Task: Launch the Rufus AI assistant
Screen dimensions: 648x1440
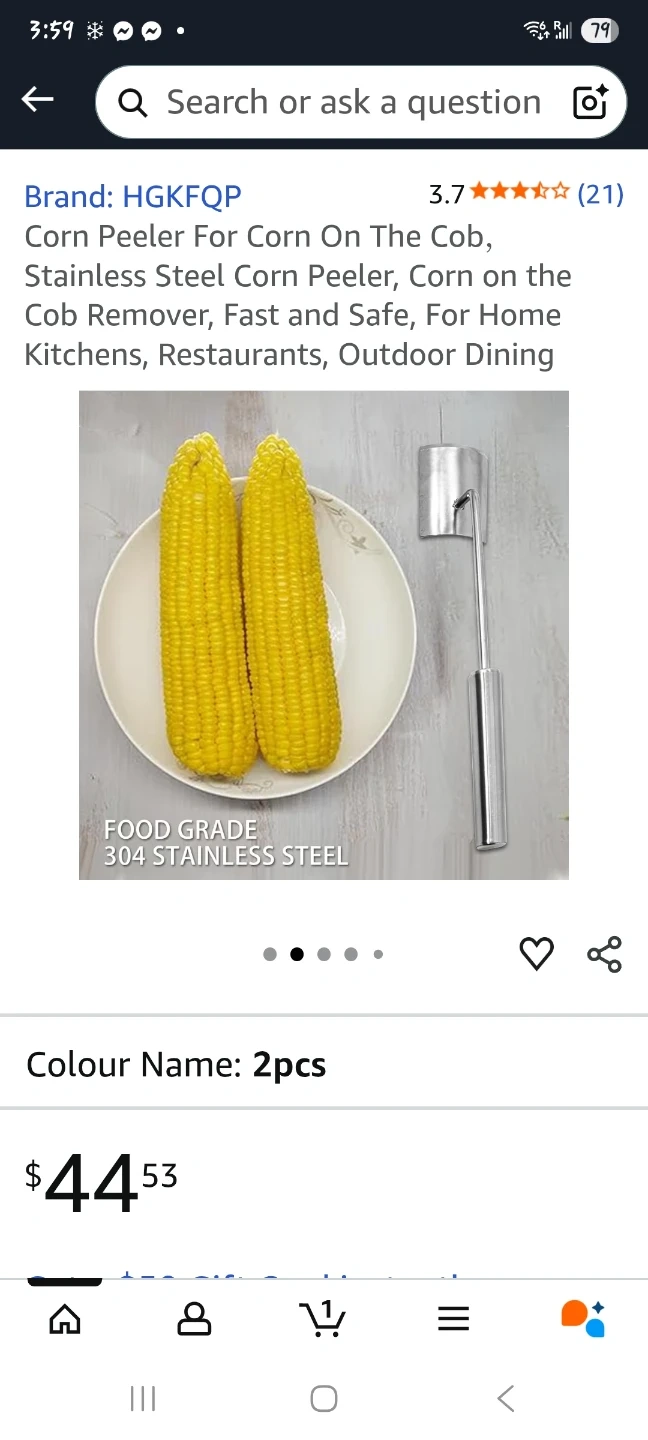Action: coord(583,1318)
